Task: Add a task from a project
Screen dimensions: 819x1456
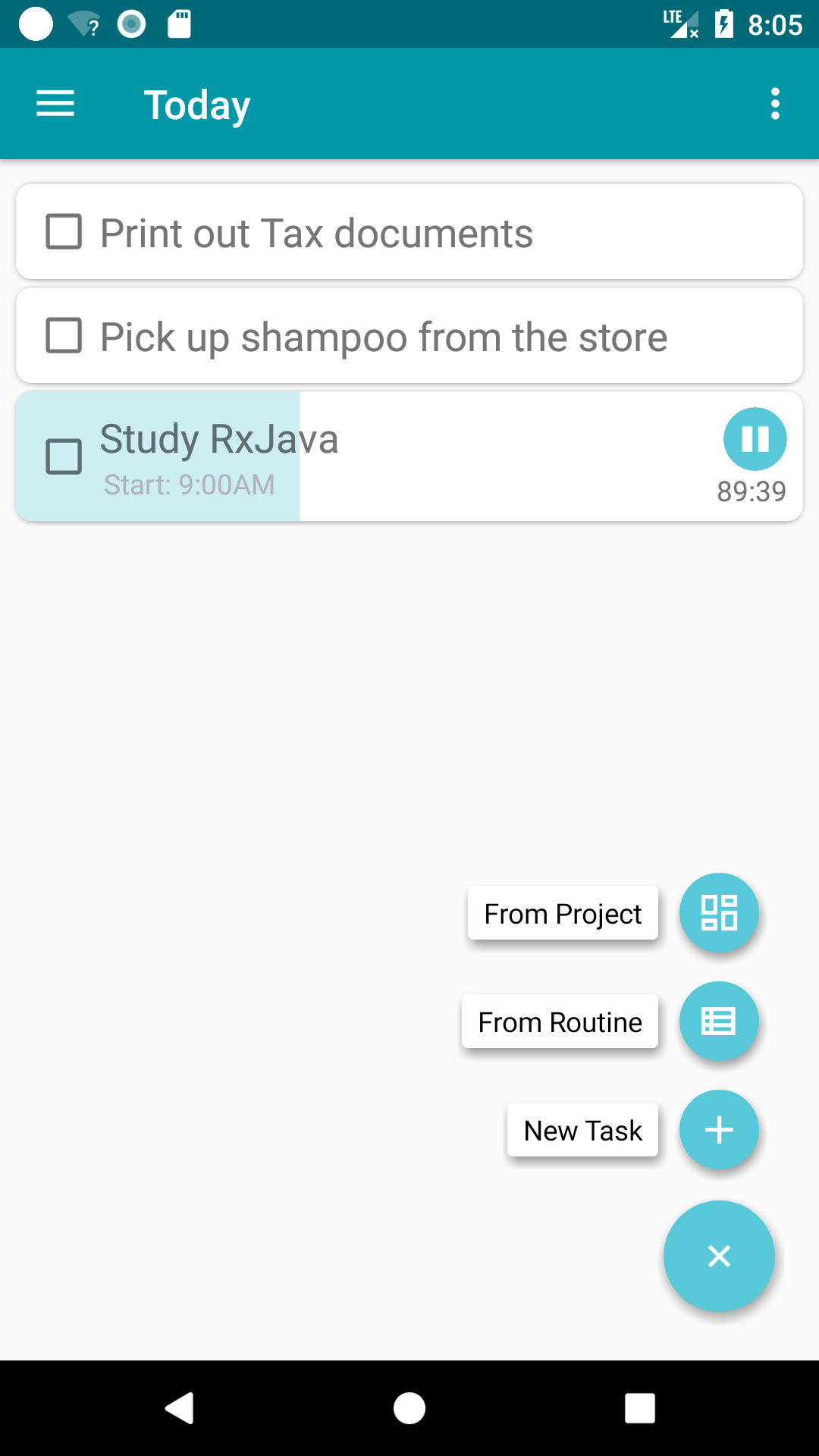Action: pos(719,912)
